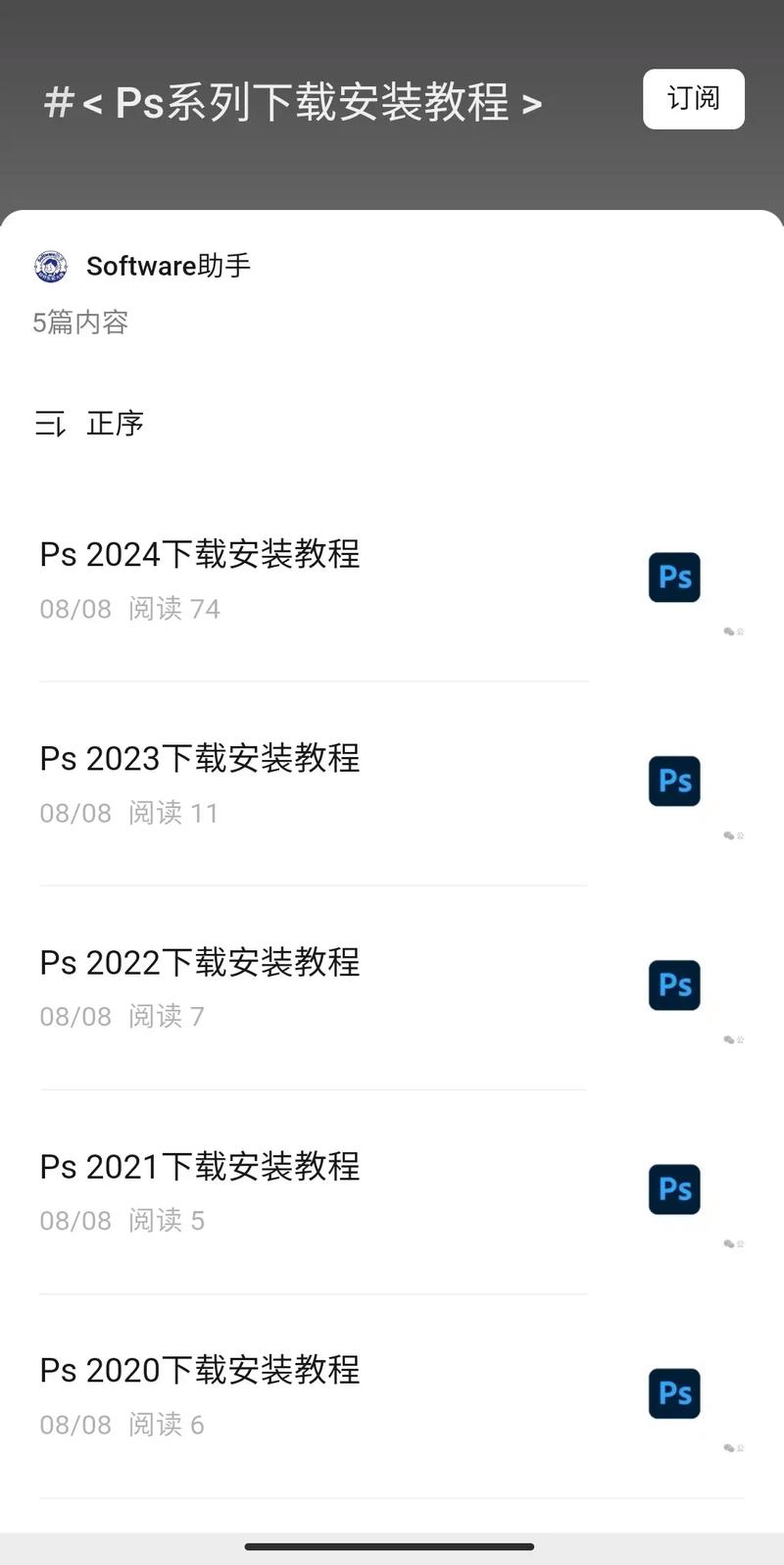Screen dimensions: 784x1565
Task: Open the Ps 2022下载安装教程 article
Action: [x=200, y=962]
